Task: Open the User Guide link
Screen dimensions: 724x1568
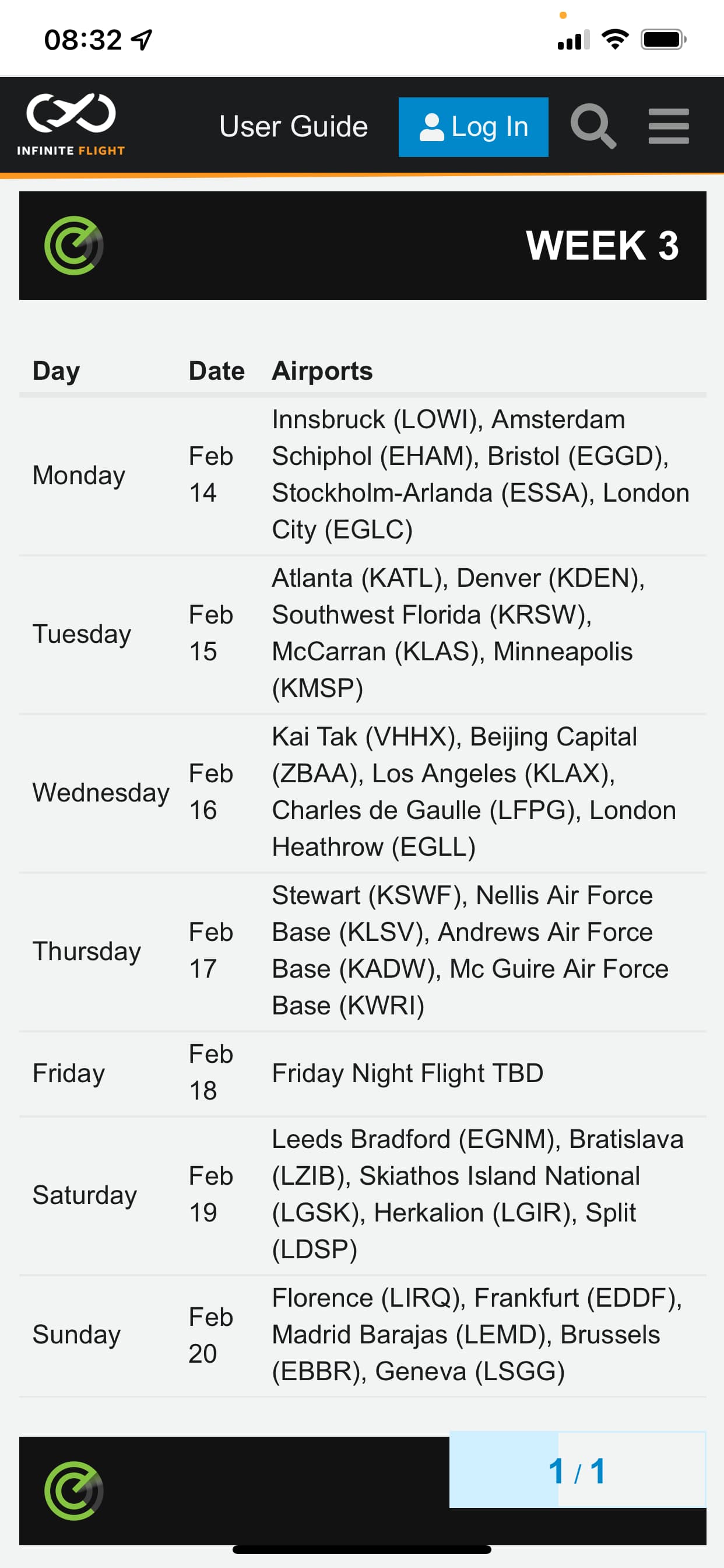Action: (x=293, y=127)
